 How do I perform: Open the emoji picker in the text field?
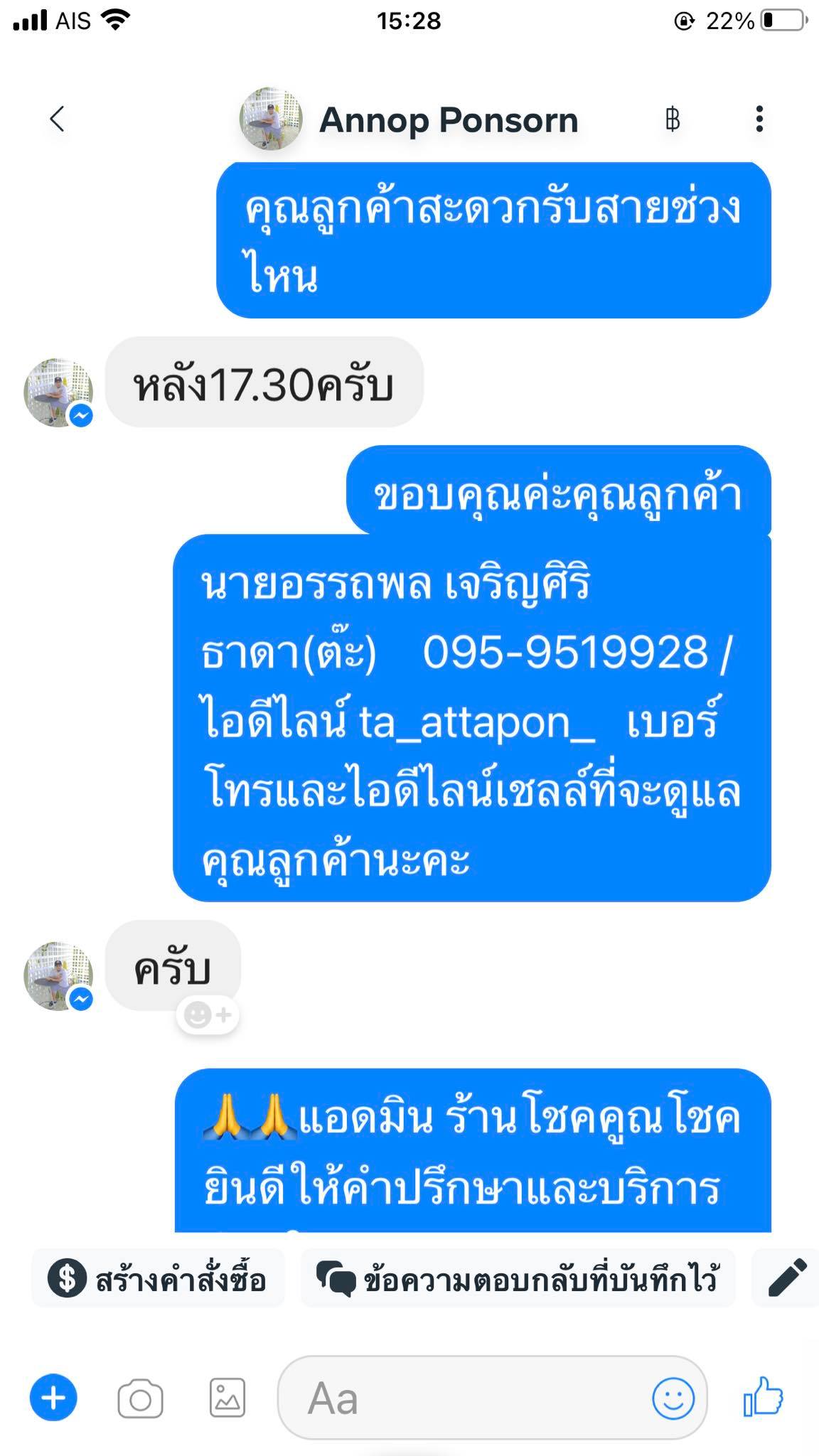pos(673,1398)
